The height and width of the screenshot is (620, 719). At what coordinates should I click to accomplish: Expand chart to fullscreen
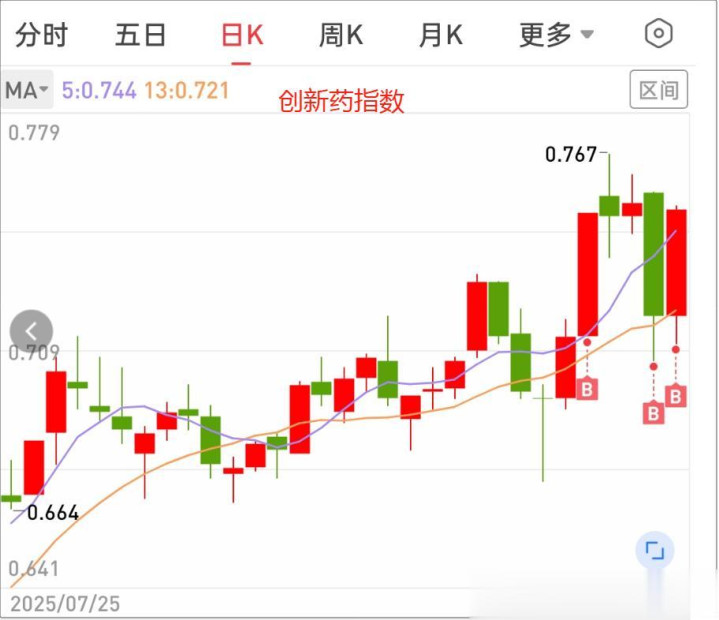tap(655, 550)
